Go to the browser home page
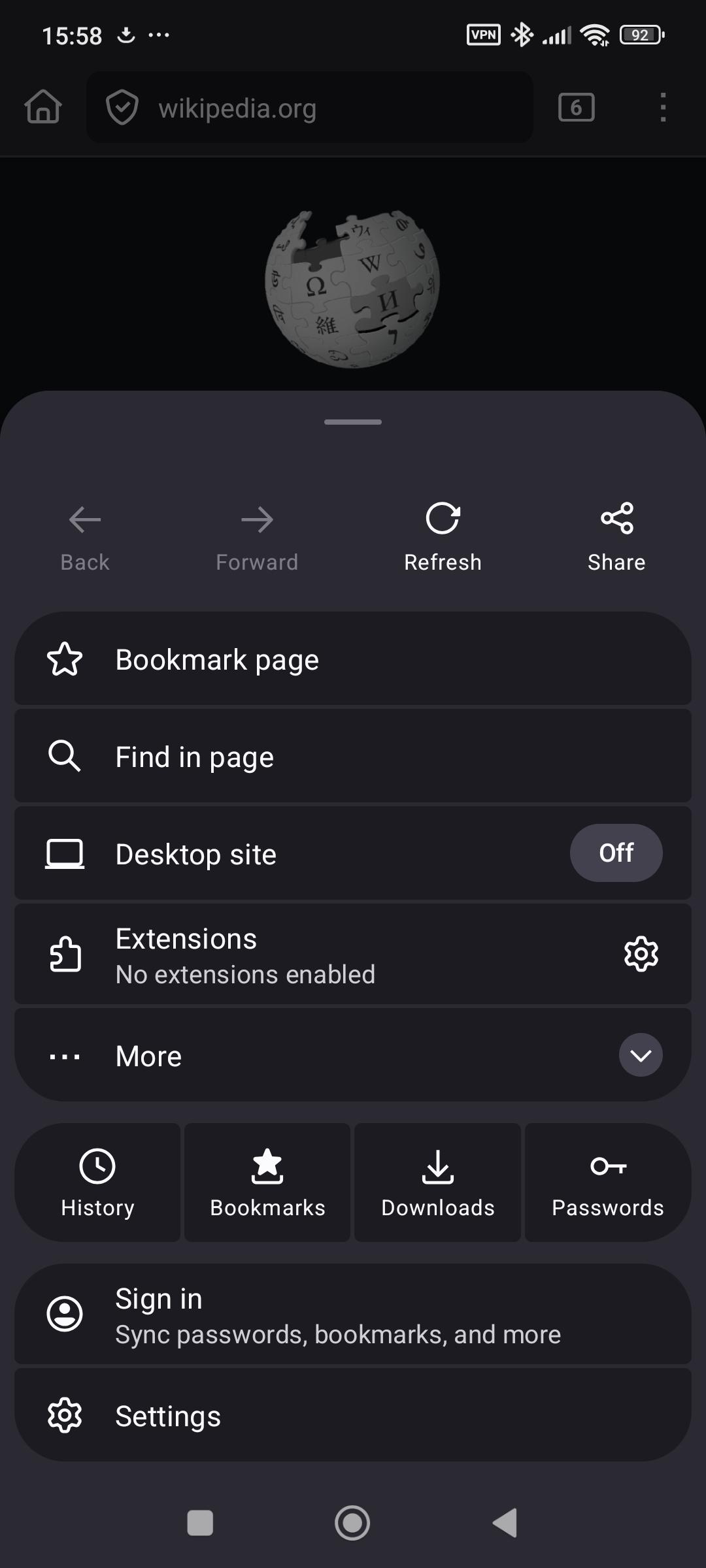706x1568 pixels. (x=43, y=107)
